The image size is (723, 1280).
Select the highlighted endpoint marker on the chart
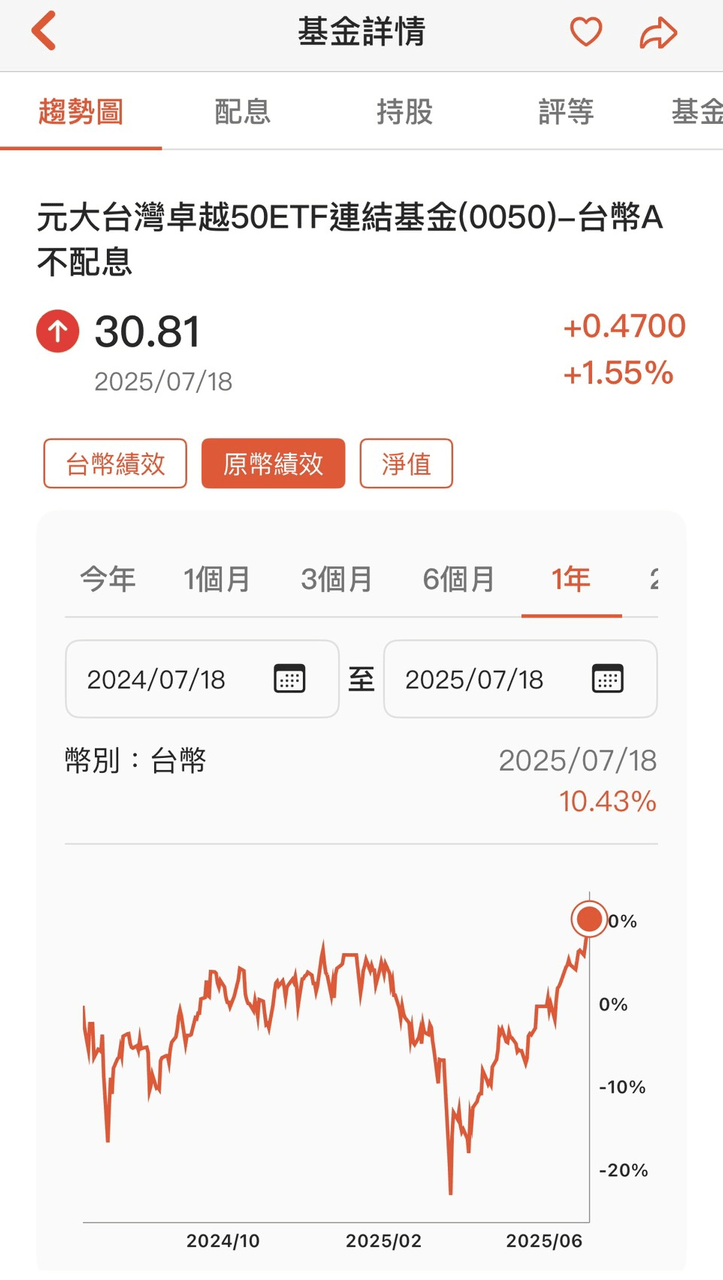[588, 917]
